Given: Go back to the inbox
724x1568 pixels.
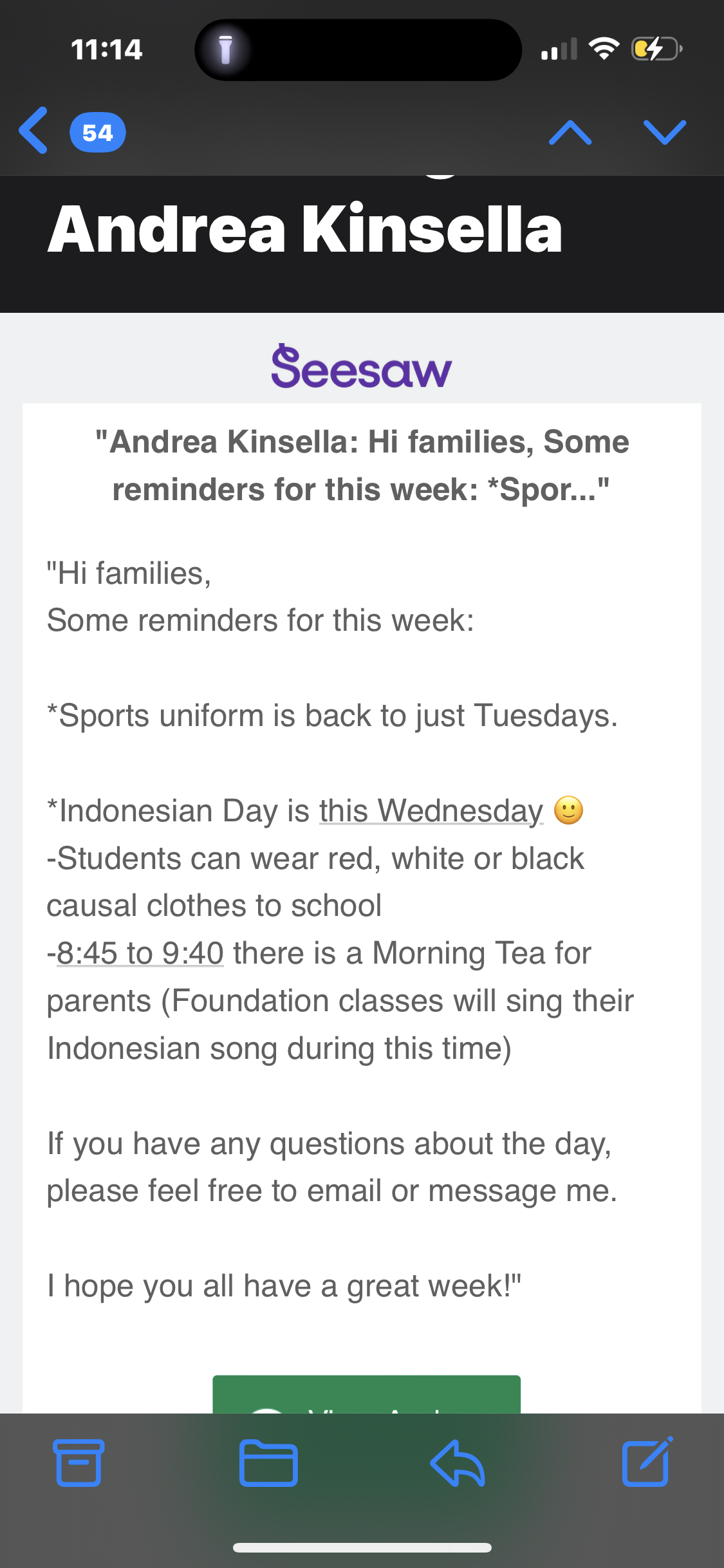Looking at the screenshot, I should pos(33,131).
